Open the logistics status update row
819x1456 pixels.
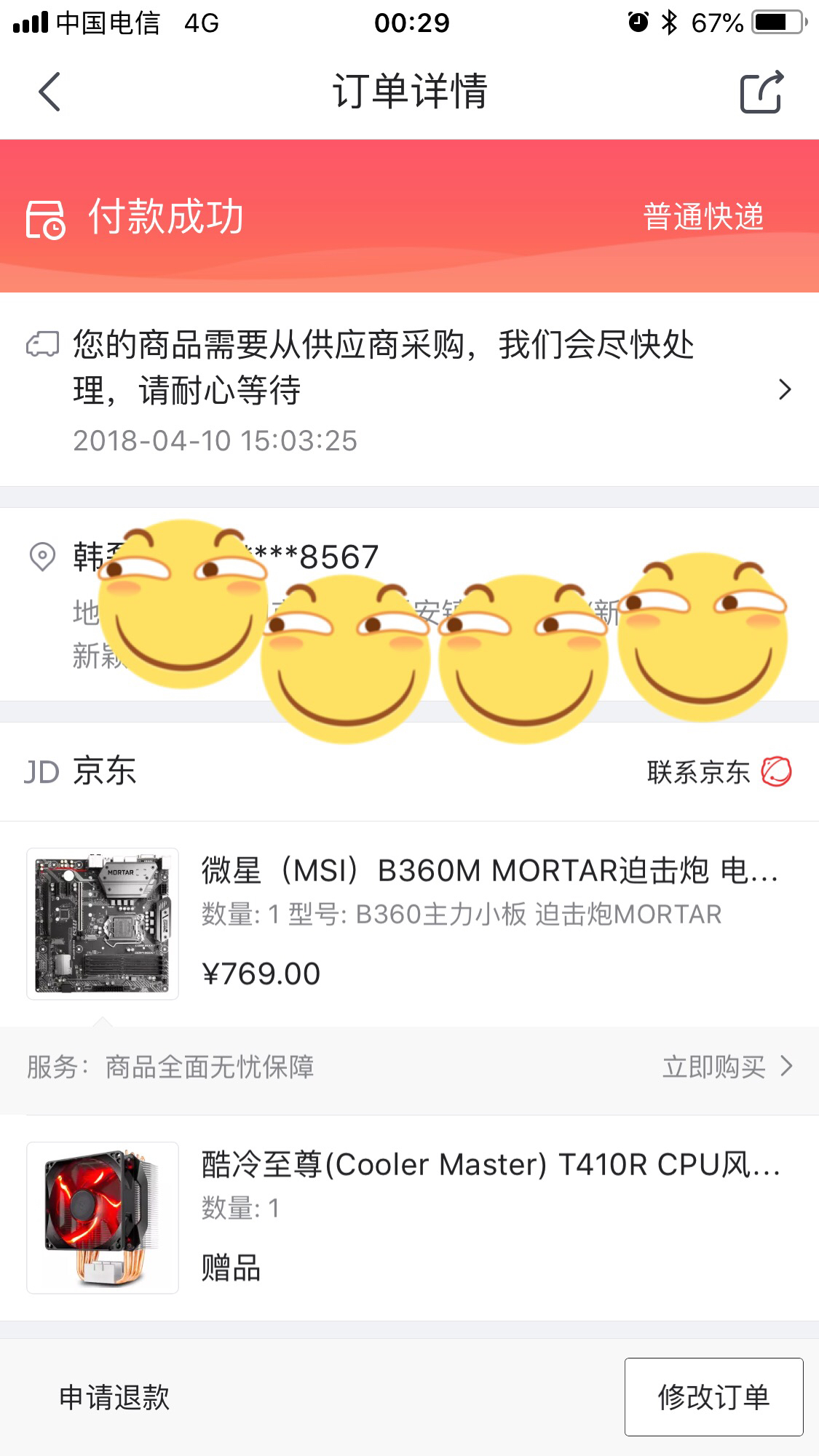tap(409, 390)
